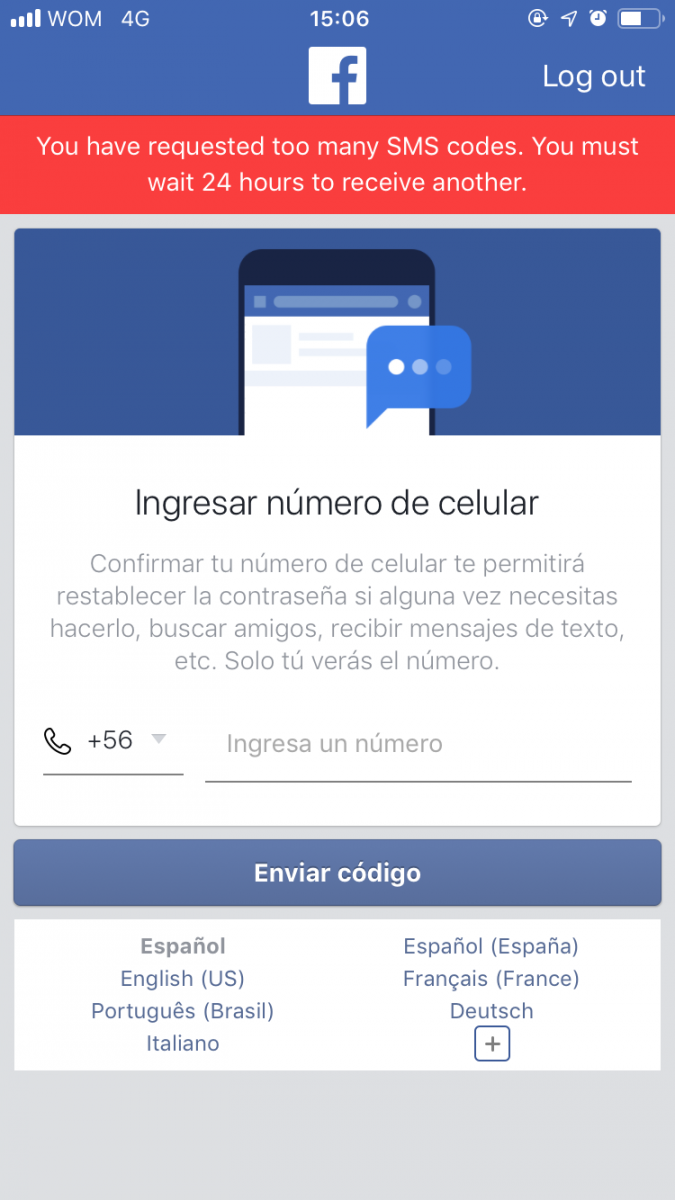Switch the page to Deutsch

(491, 1011)
